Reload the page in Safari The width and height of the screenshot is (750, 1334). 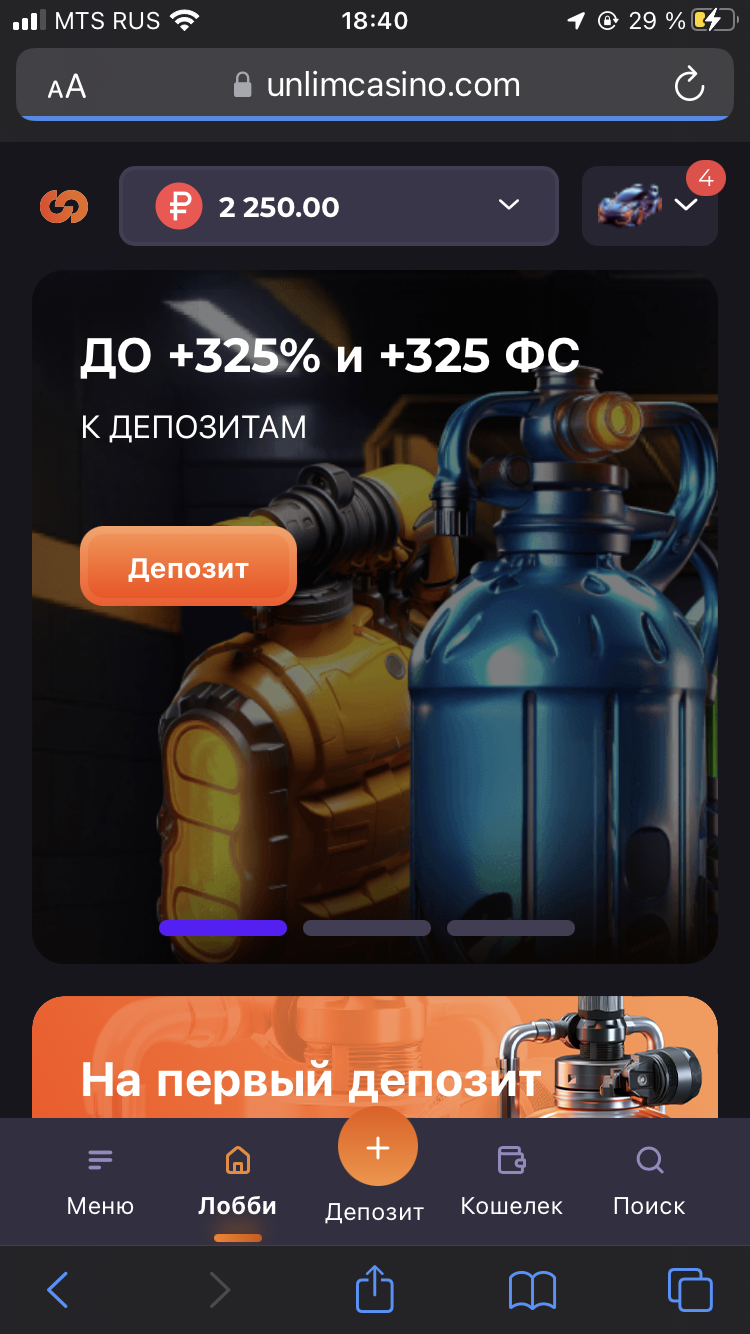[689, 86]
